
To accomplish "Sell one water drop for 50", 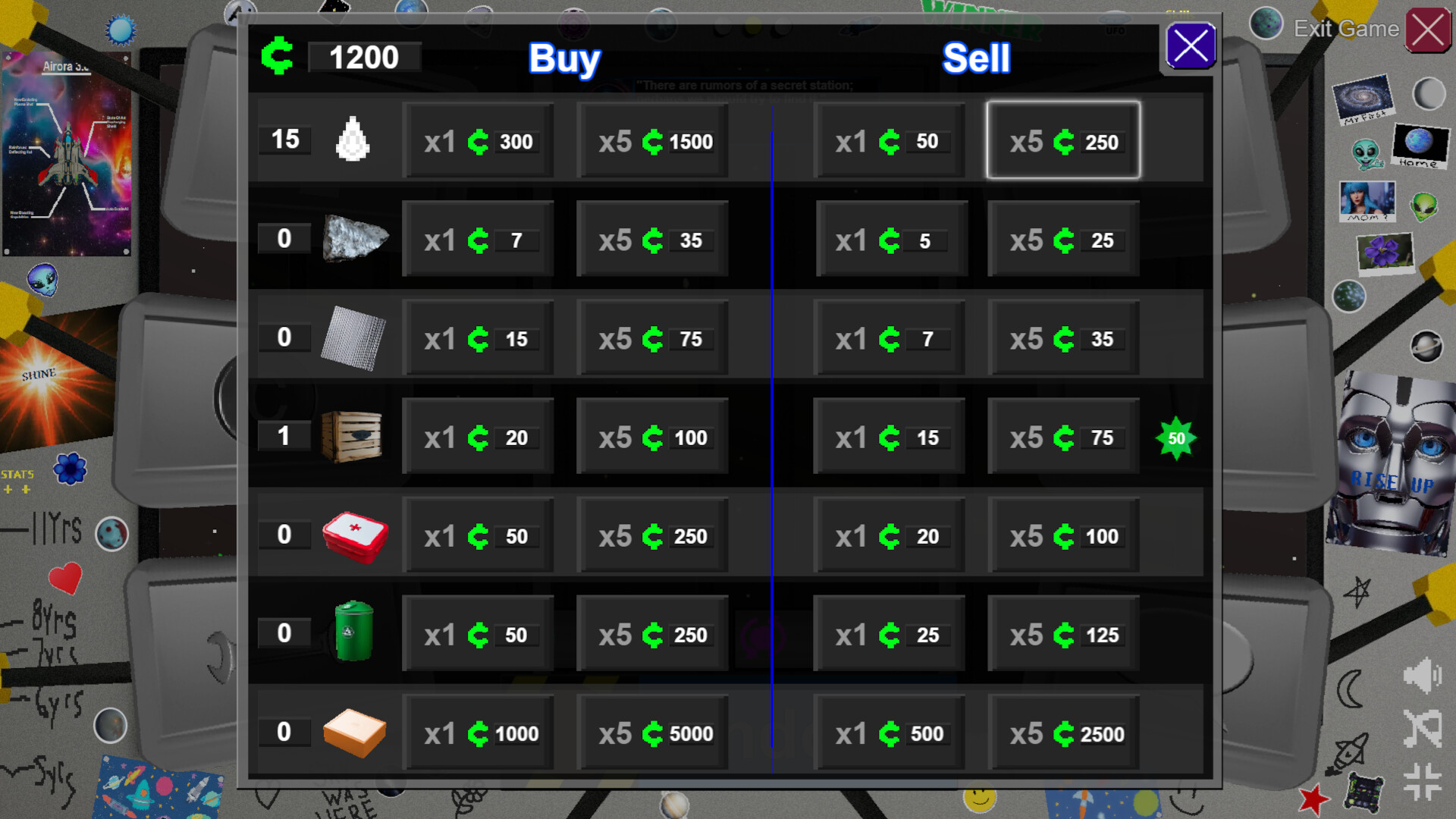I will click(889, 141).
